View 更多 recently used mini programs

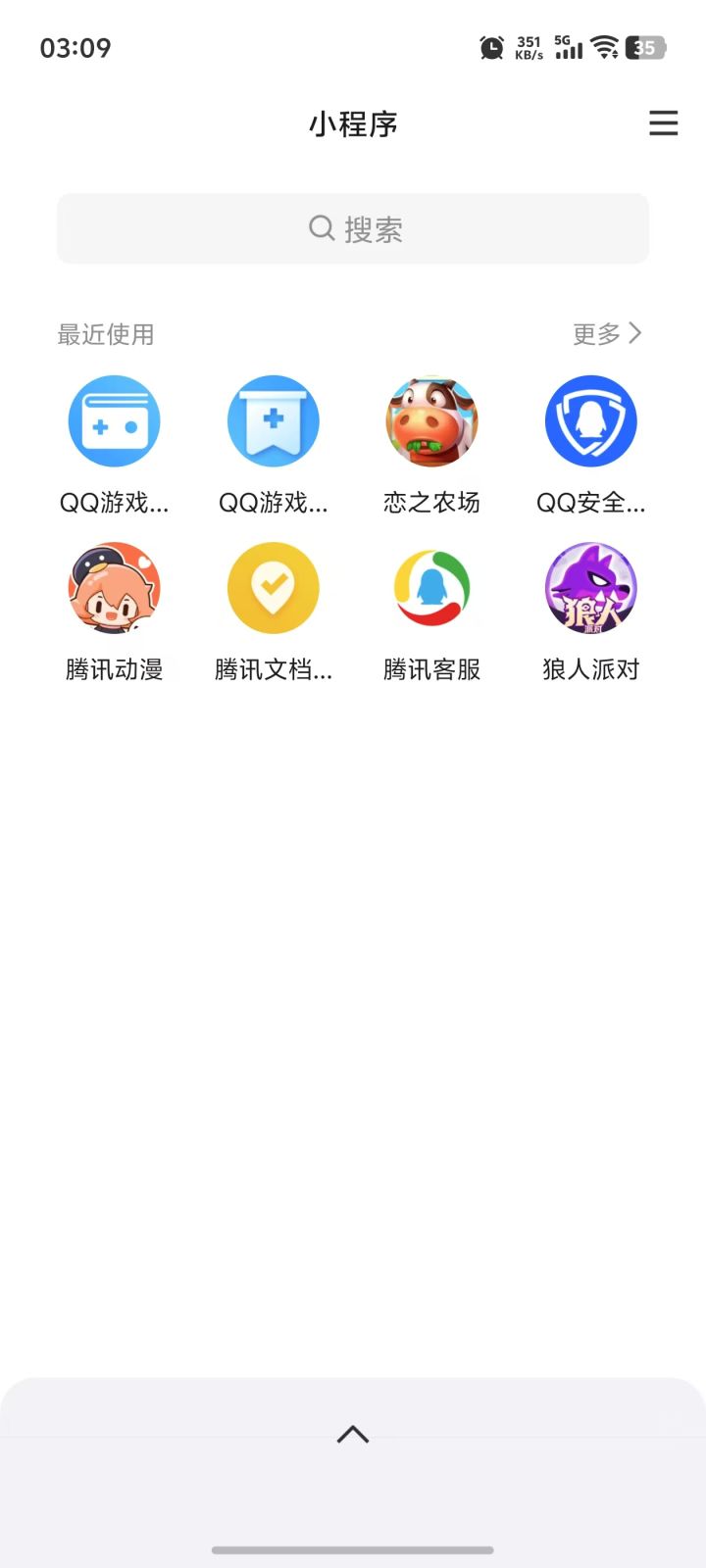click(x=607, y=334)
